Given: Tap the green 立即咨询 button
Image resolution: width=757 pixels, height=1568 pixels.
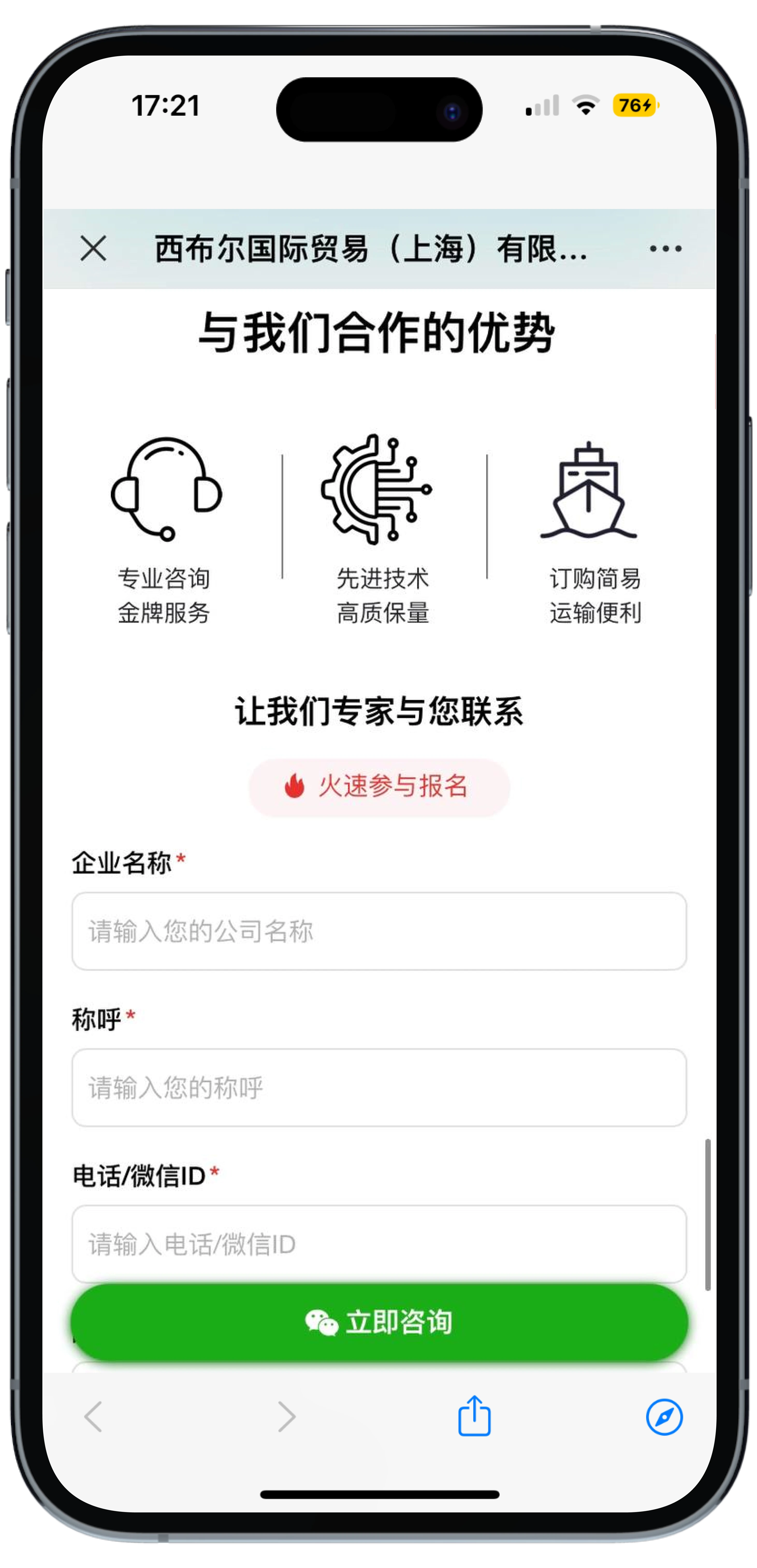Looking at the screenshot, I should (378, 1322).
